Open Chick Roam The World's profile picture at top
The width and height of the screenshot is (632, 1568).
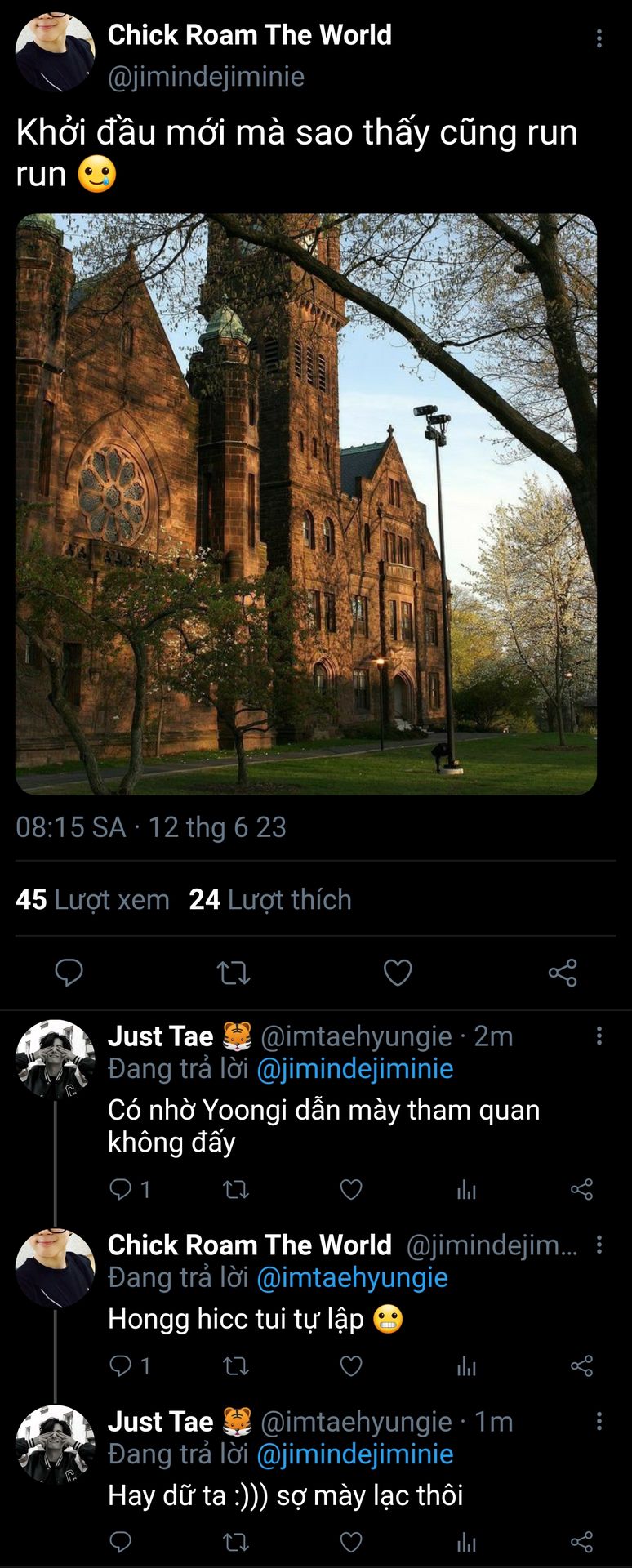[55, 51]
